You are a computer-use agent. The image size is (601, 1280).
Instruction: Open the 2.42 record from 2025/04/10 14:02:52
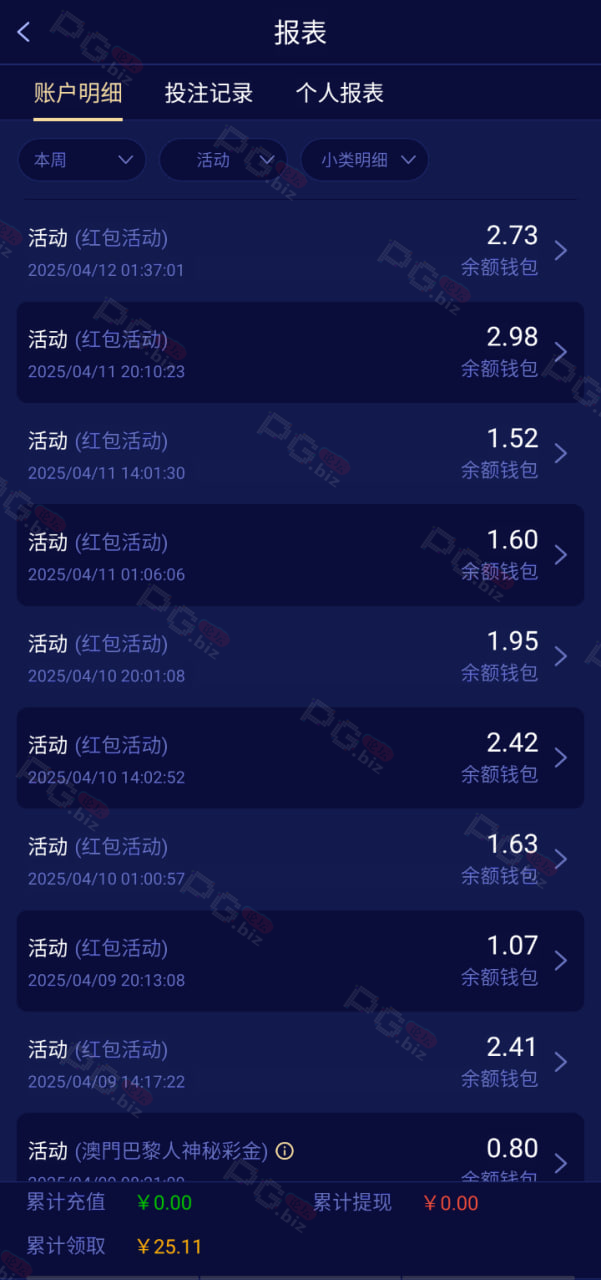pos(300,758)
